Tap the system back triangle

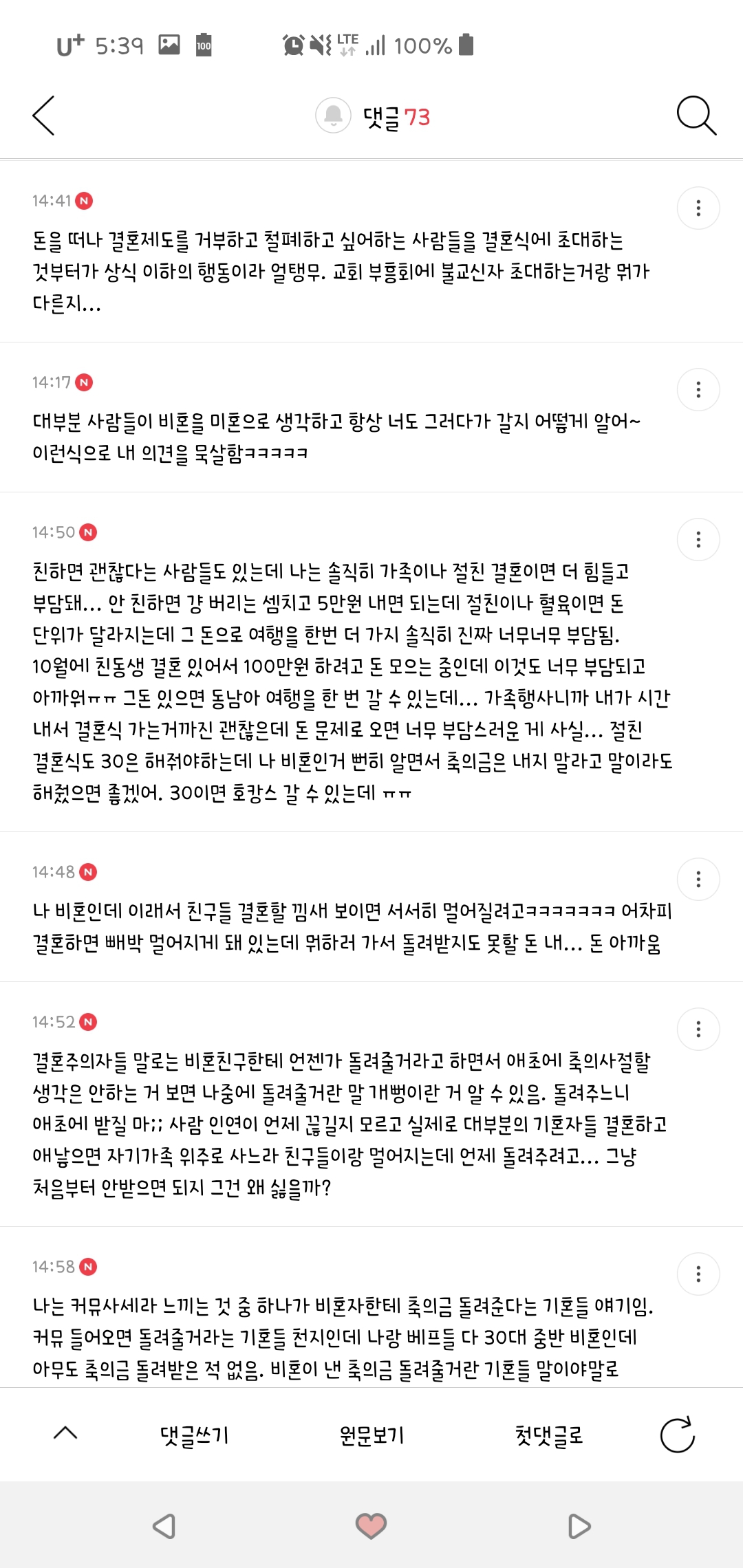pos(164,1526)
